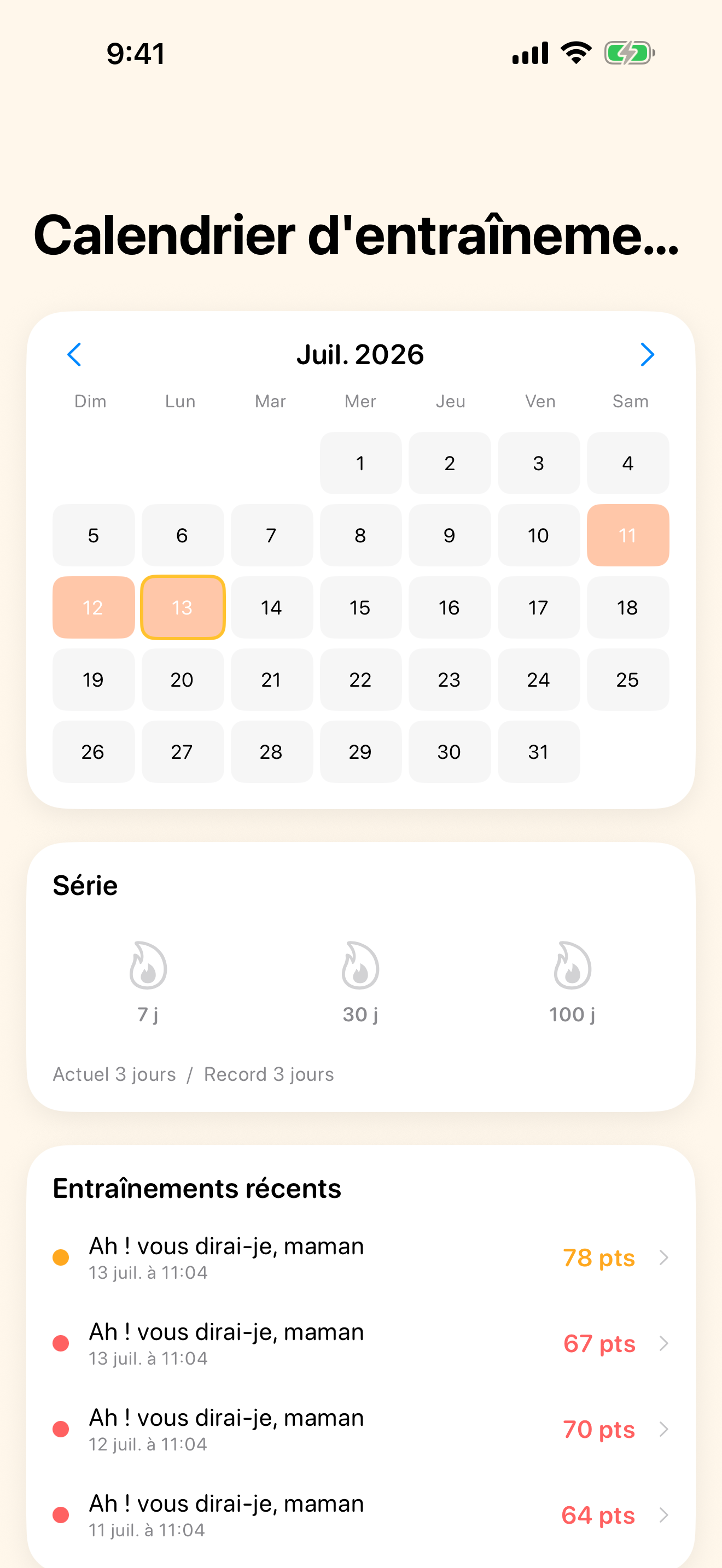Image resolution: width=722 pixels, height=1568 pixels.
Task: Select day 8 in the calendar
Action: click(360, 535)
